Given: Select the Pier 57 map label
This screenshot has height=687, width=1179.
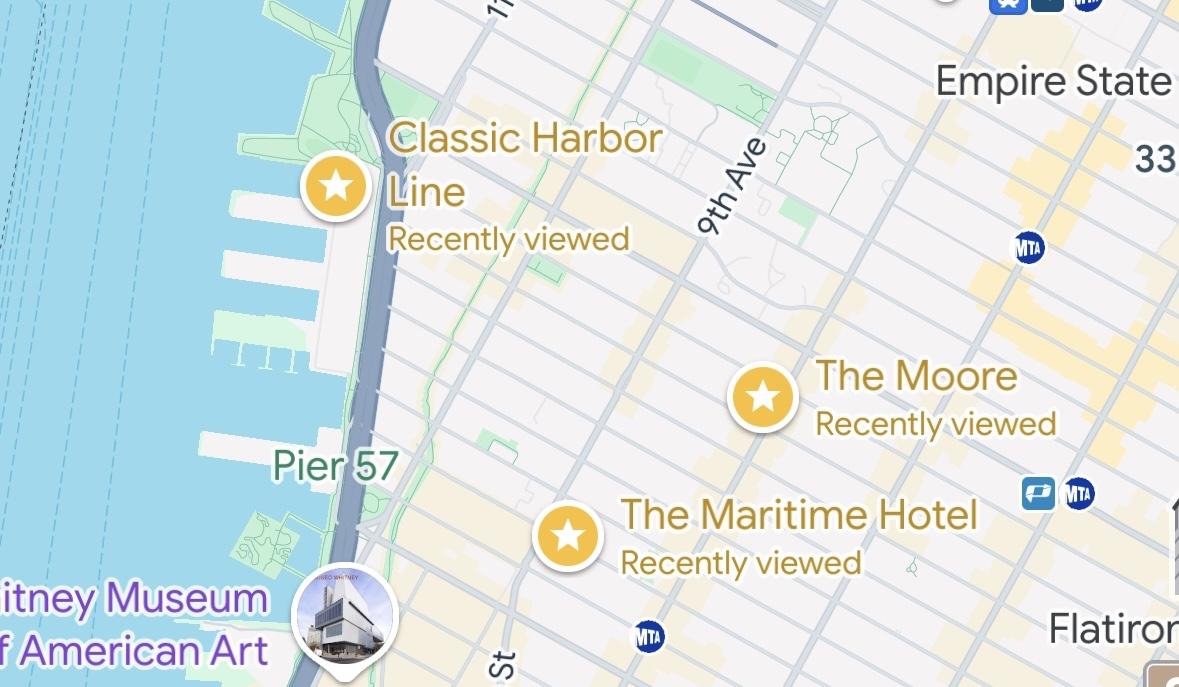Looking at the screenshot, I should (336, 466).
